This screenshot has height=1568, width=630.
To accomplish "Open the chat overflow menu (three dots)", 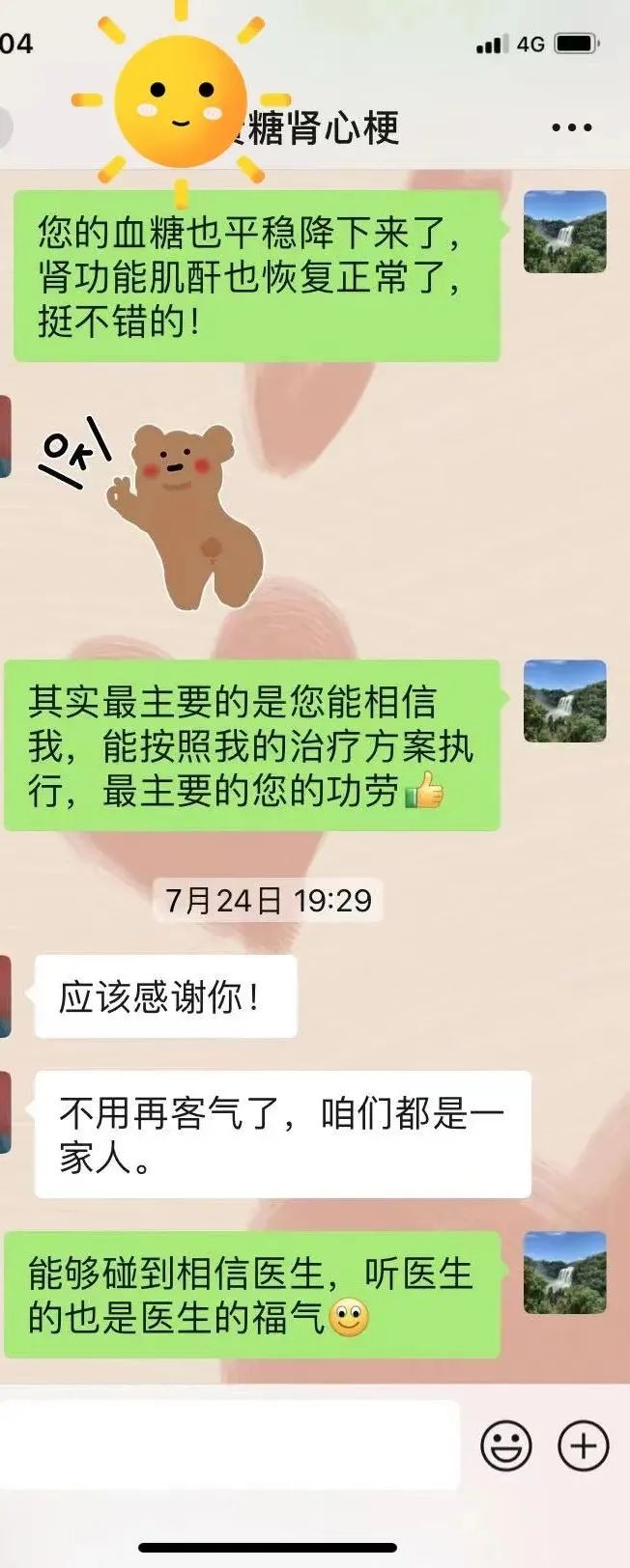I will [x=571, y=127].
